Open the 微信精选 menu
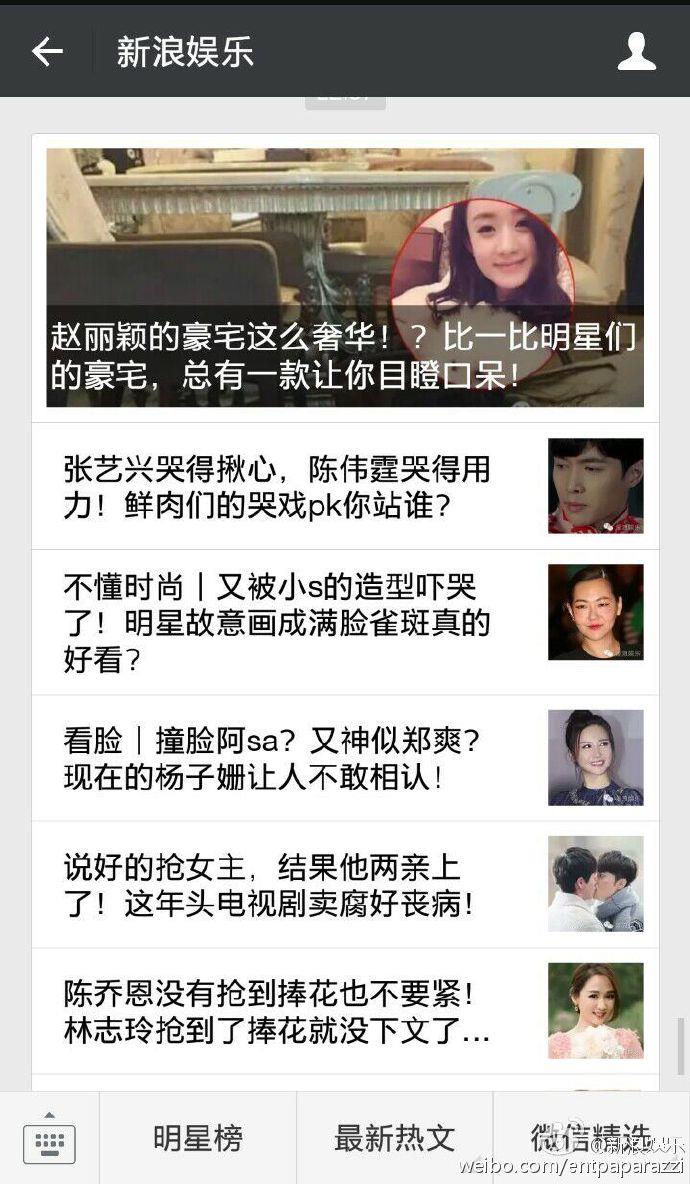 pos(590,1138)
